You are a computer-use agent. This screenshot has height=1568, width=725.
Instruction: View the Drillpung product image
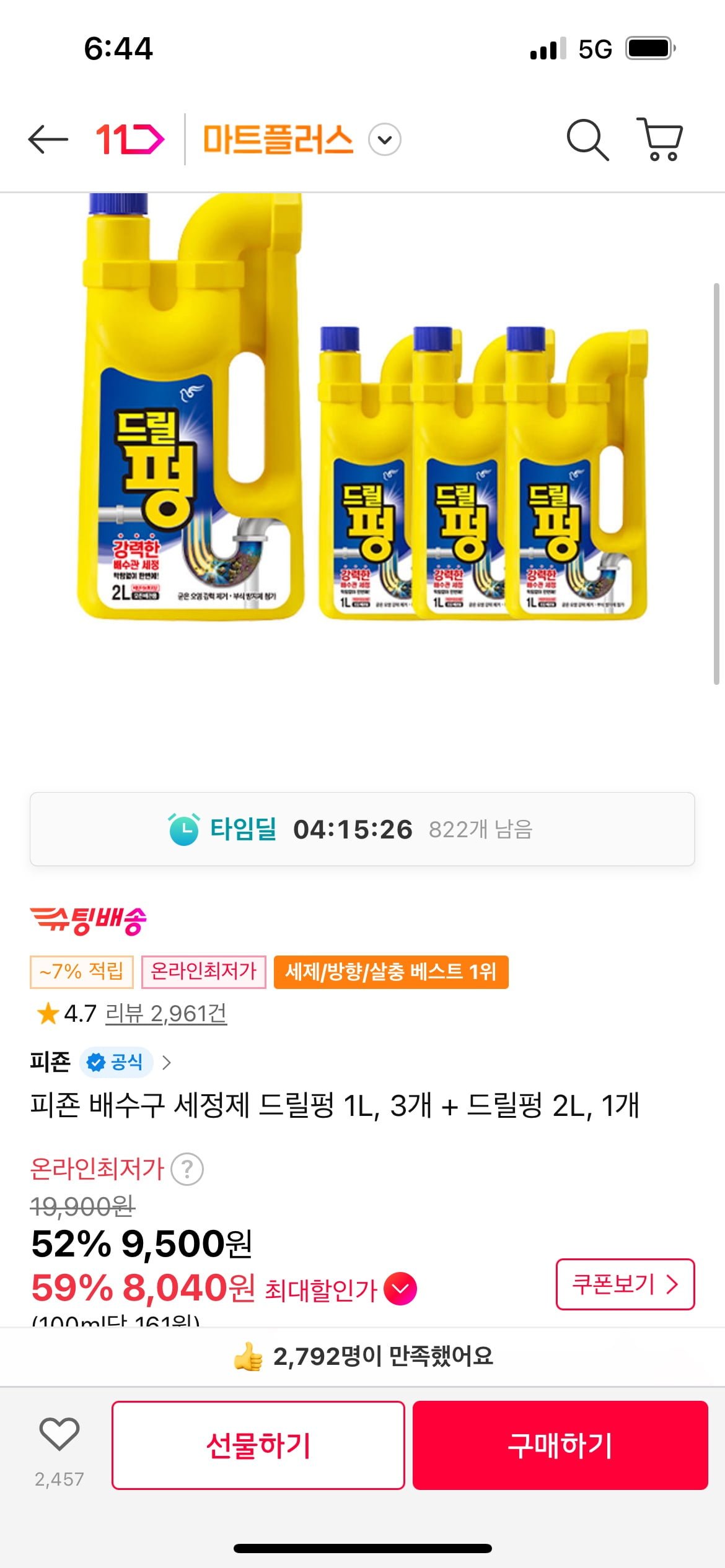click(362, 433)
